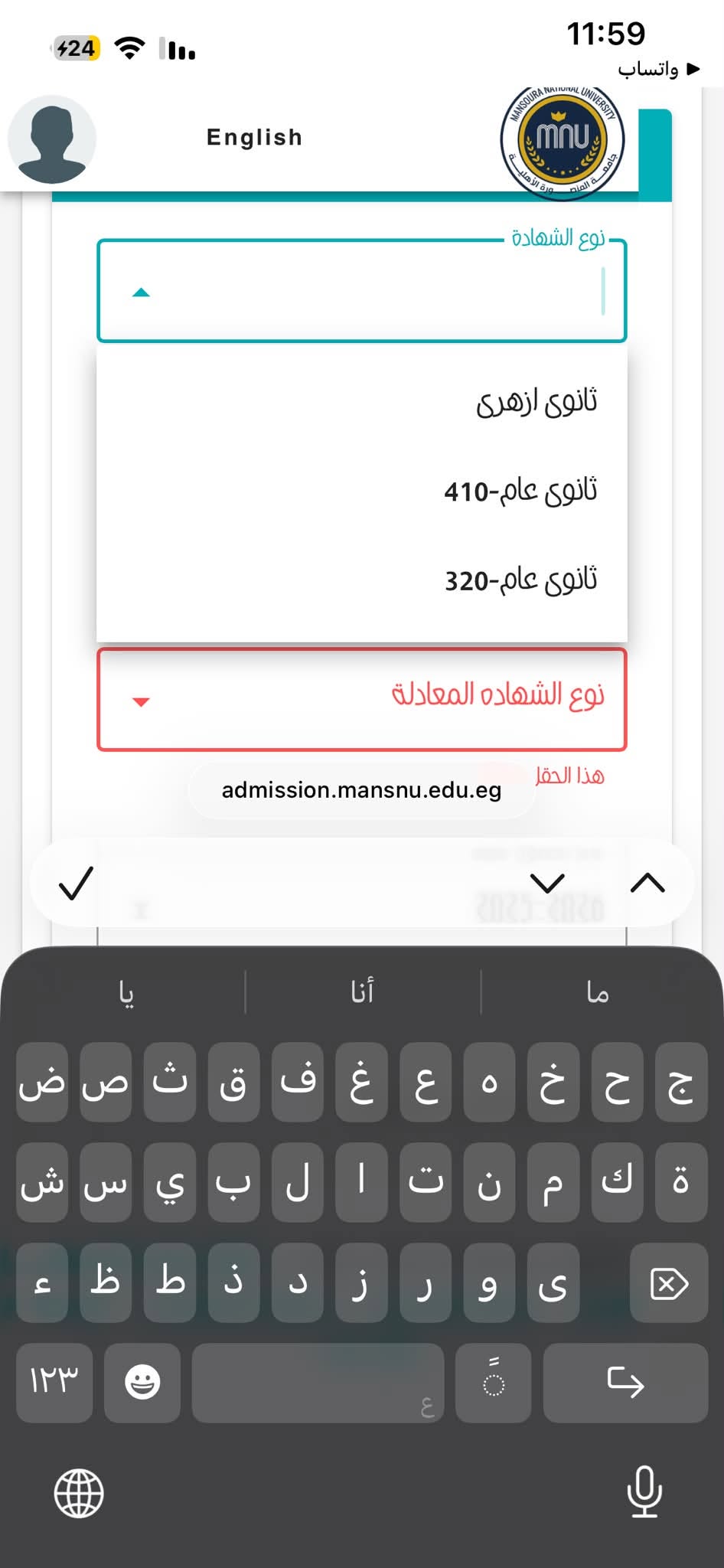Jump to the next form field

548,884
